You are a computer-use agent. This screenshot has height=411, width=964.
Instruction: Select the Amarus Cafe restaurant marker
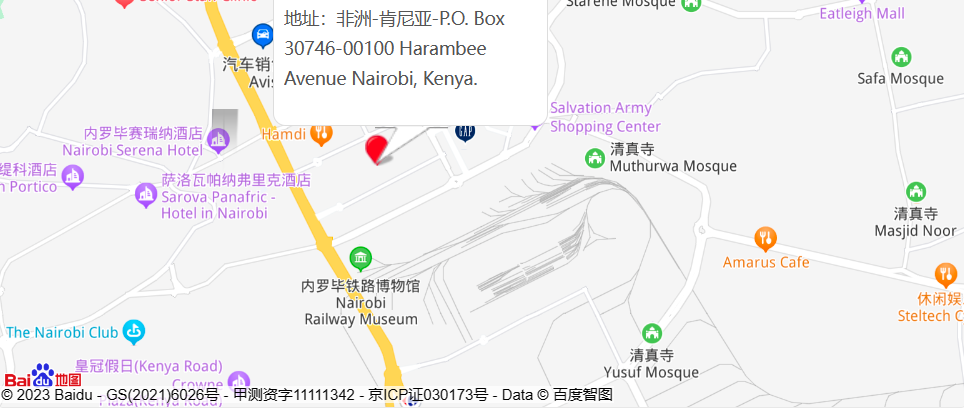pos(766,238)
